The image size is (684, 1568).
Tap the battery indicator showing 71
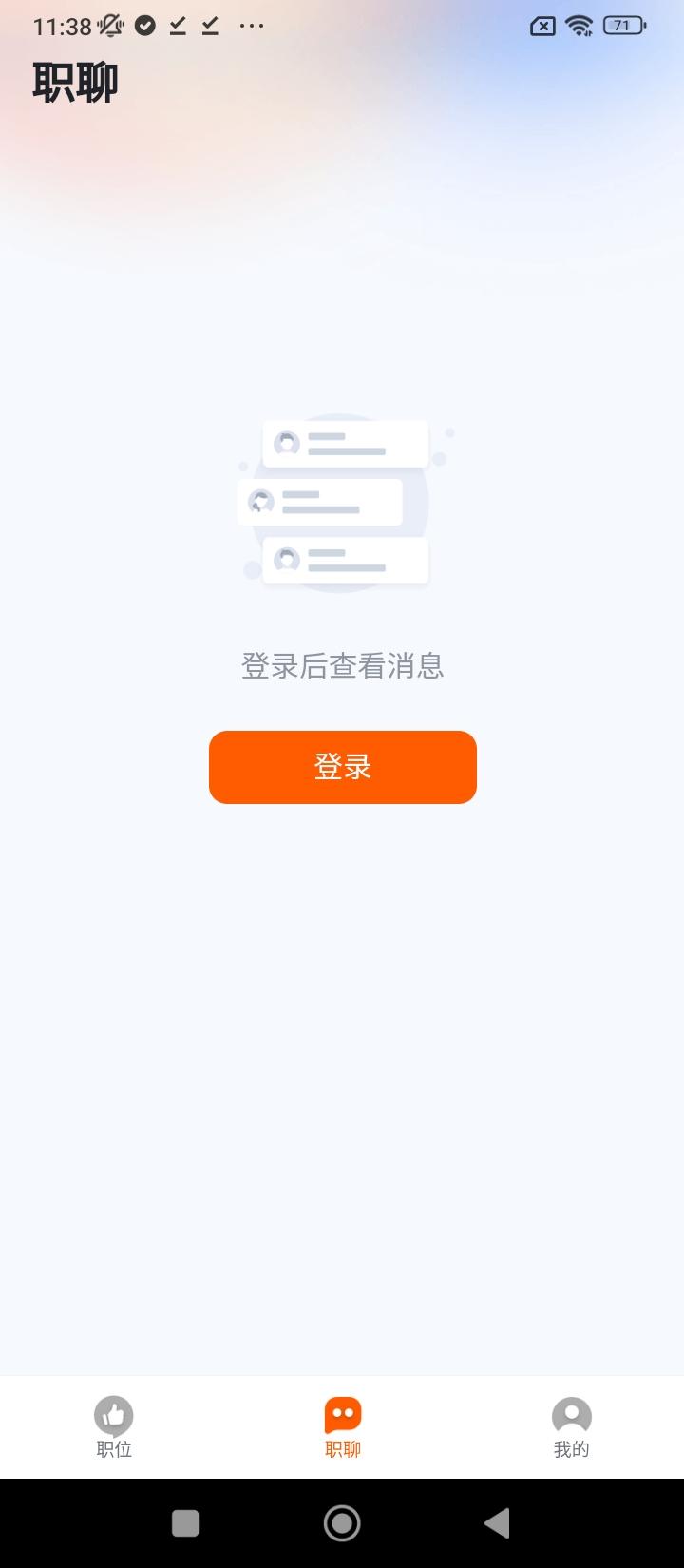[x=623, y=26]
